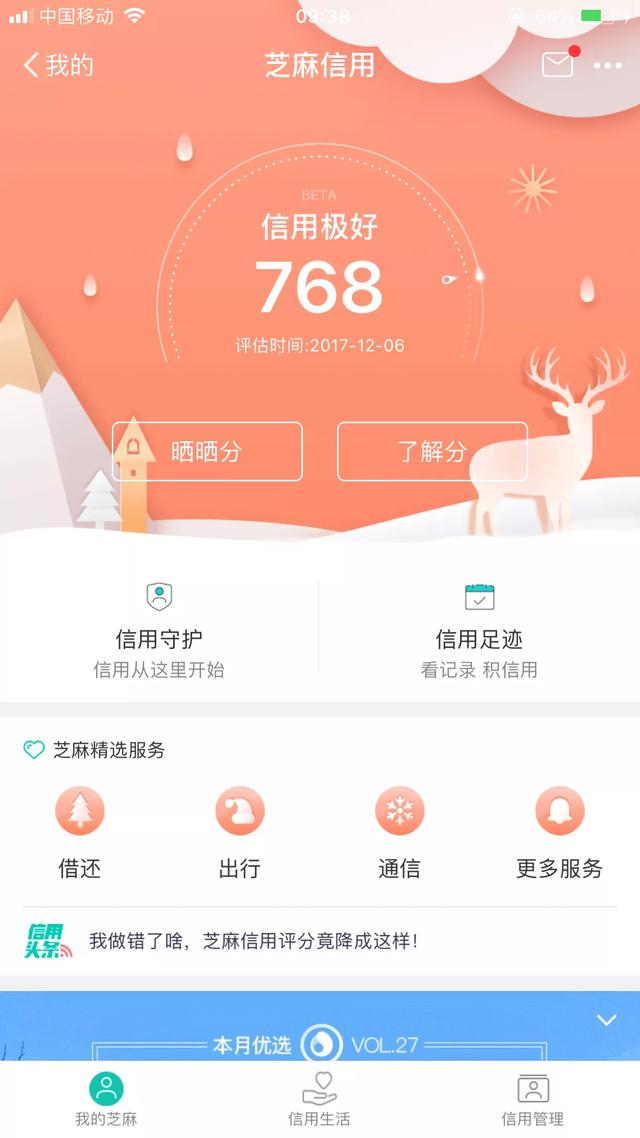The image size is (640, 1138).
Task: Switch to the 信用生活 tab
Action: click(320, 1098)
